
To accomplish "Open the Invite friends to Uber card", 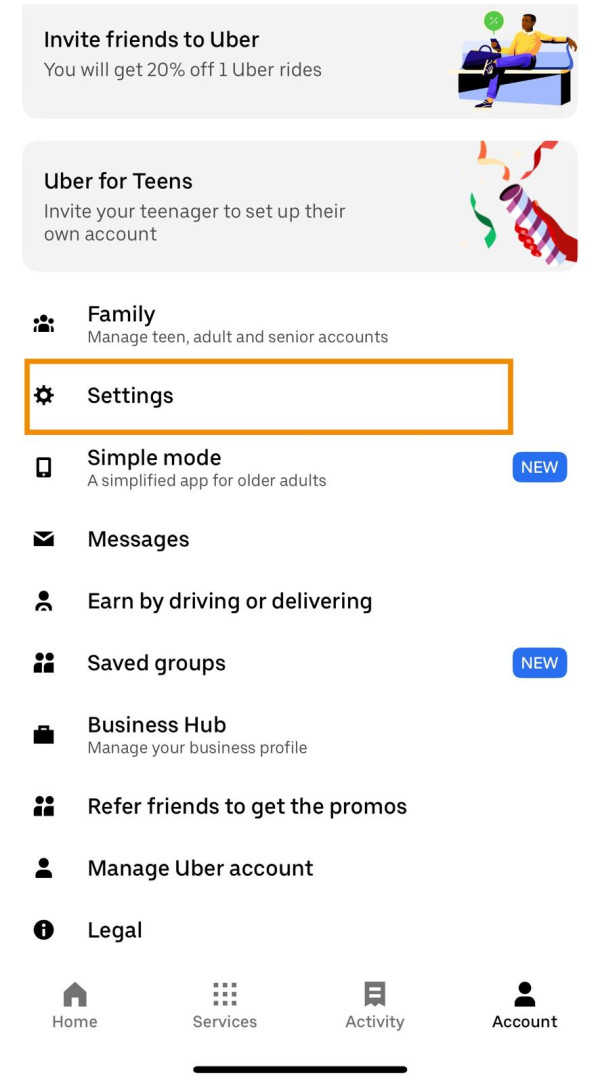I will (x=299, y=58).
